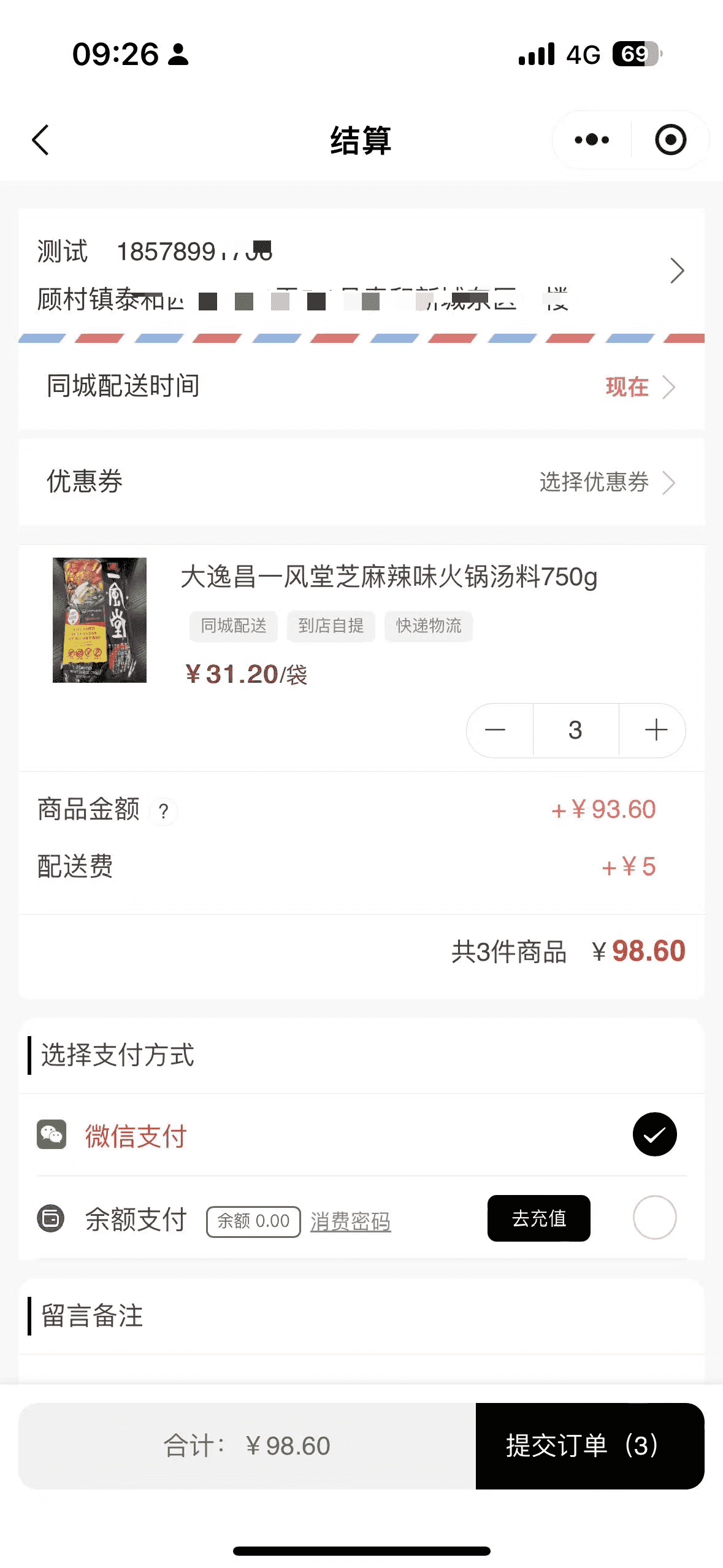Increase hot pot soup base quantity
The image size is (723, 1568).
click(x=656, y=730)
